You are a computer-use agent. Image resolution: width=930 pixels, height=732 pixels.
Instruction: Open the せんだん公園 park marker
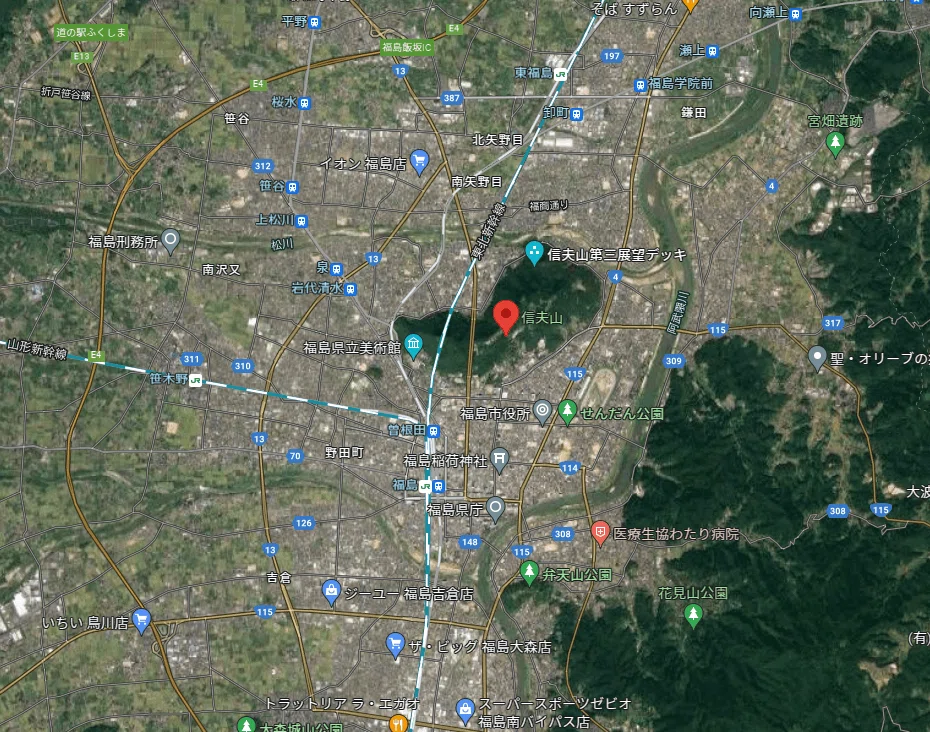568,413
